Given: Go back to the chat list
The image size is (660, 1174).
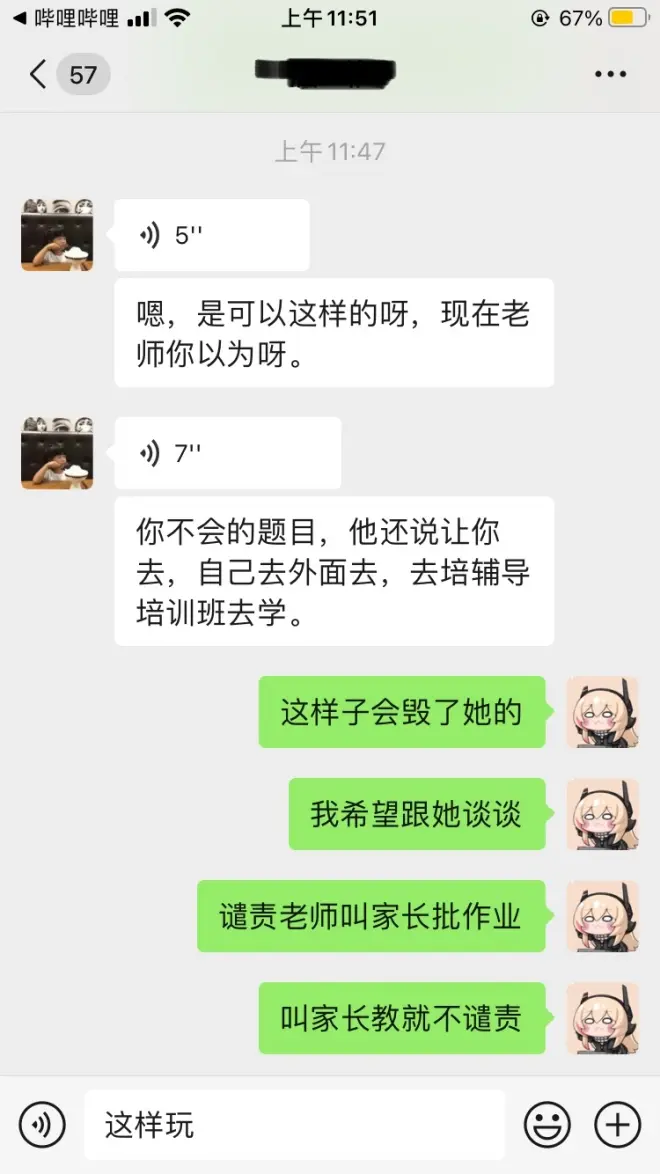Looking at the screenshot, I should (x=40, y=75).
